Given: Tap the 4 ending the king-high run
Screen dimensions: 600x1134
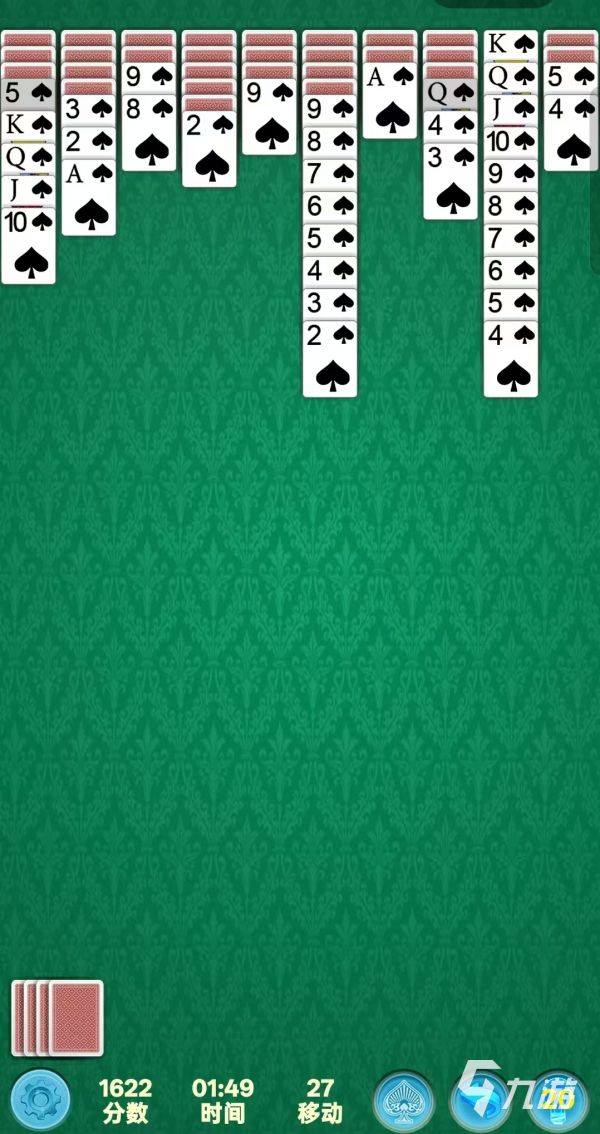Looking at the screenshot, I should (511, 360).
